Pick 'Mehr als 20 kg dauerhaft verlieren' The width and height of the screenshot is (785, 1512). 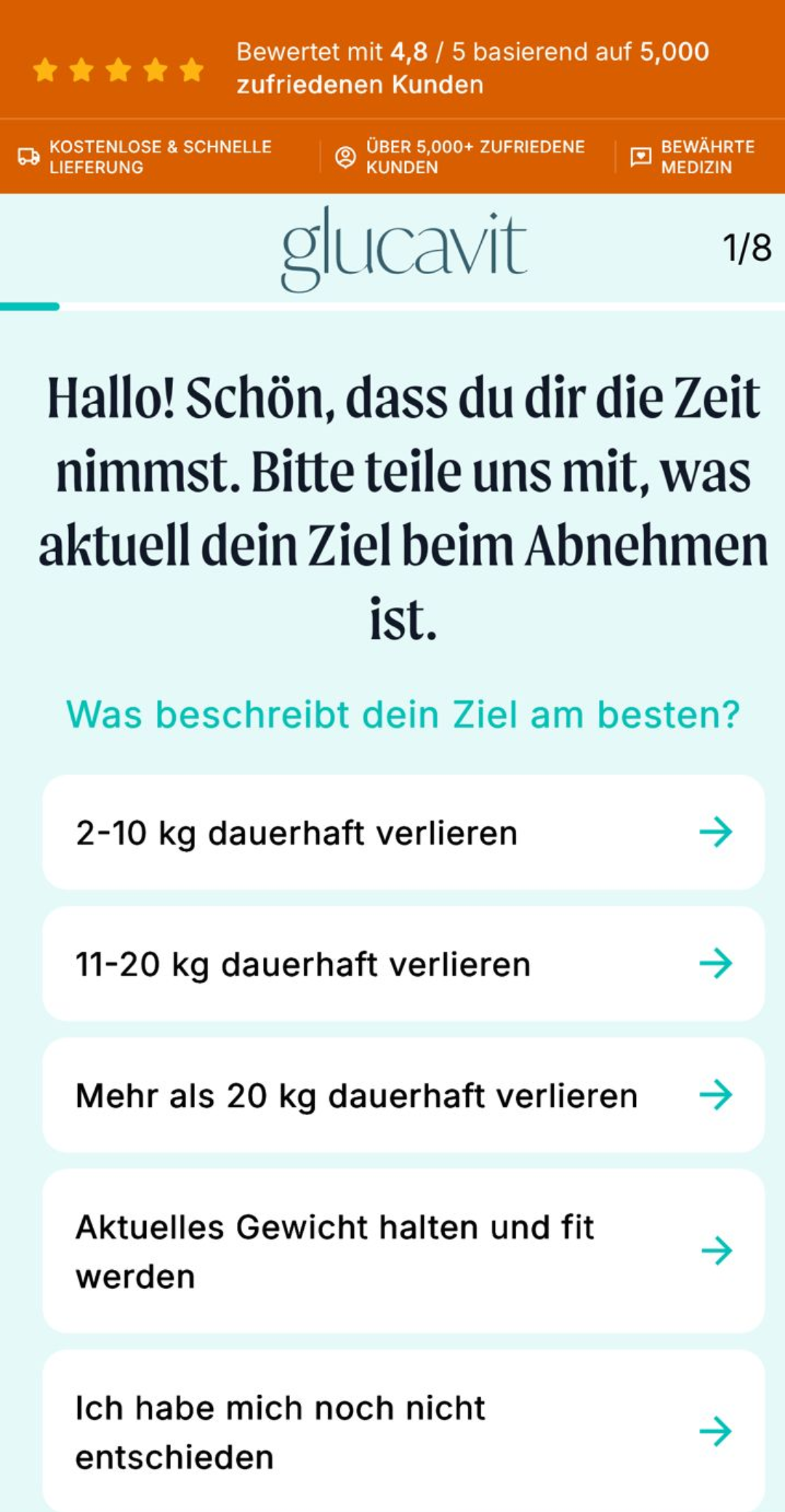pos(403,1095)
